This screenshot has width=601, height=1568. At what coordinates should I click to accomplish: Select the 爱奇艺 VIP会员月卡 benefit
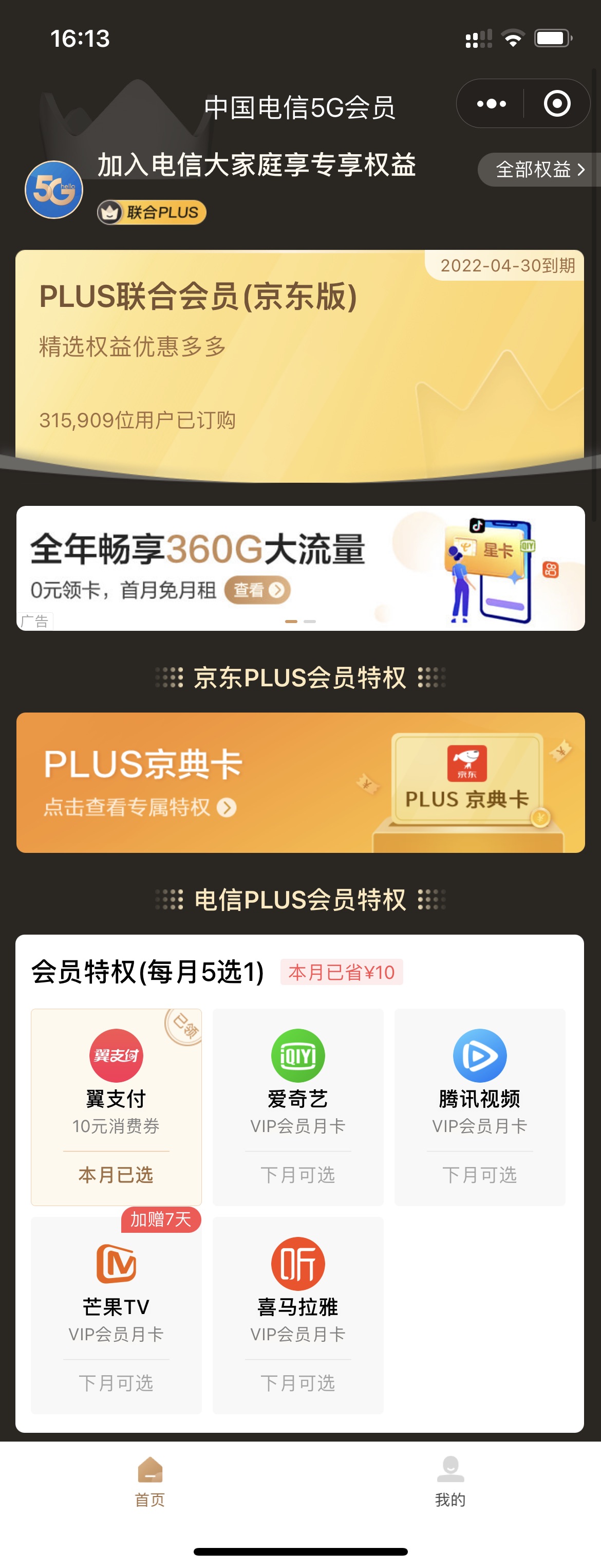pyautogui.click(x=298, y=1107)
